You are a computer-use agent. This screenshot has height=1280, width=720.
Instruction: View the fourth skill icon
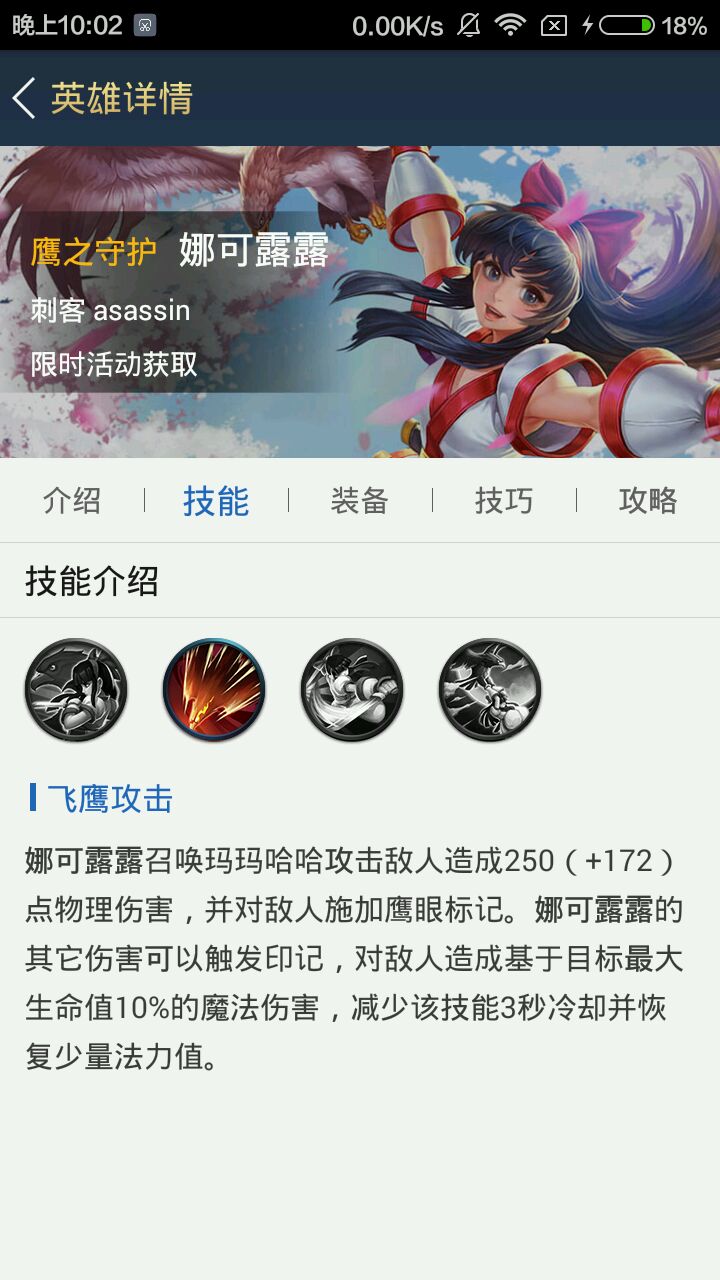click(490, 690)
